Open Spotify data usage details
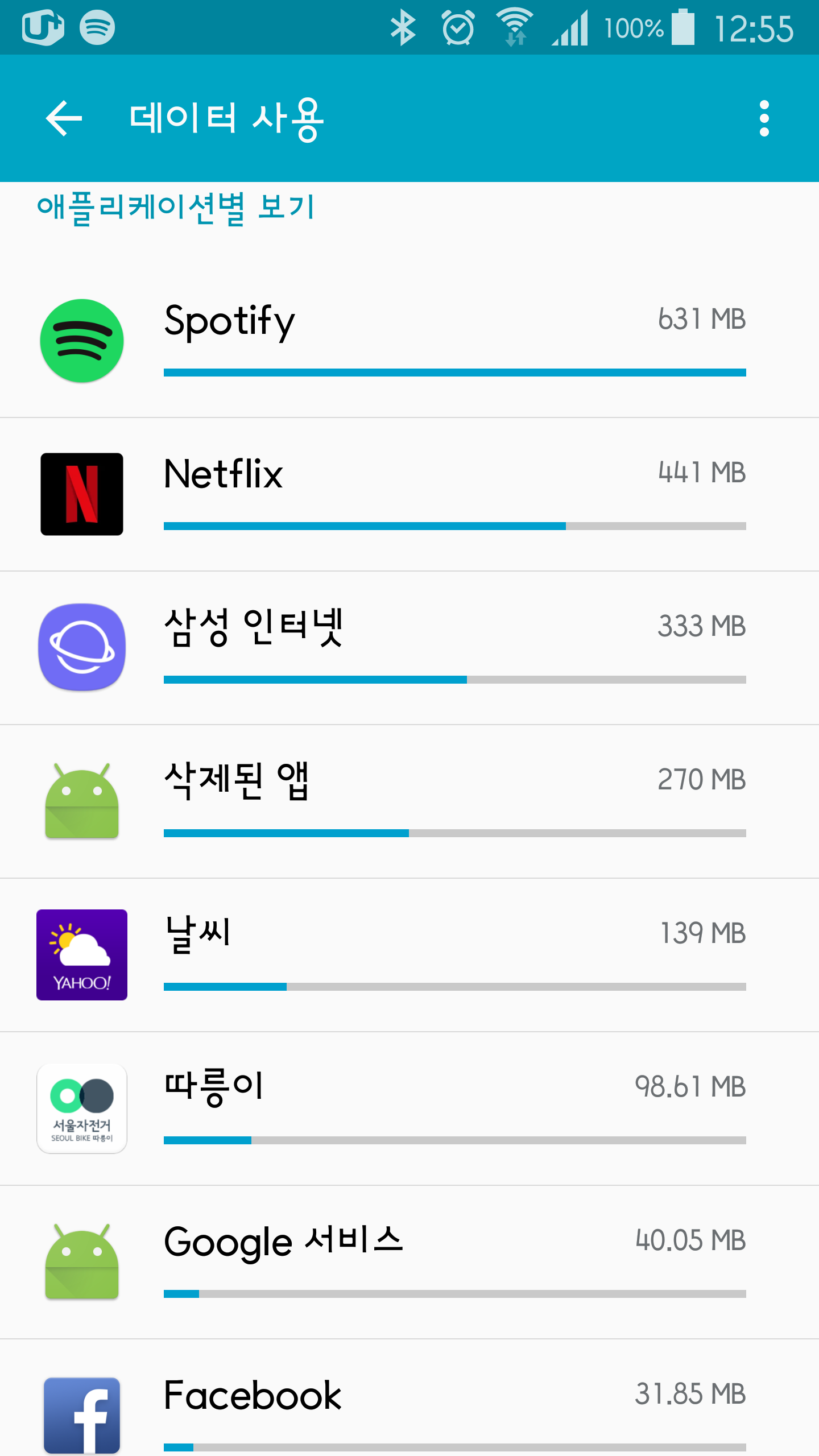This screenshot has height=1456, width=819. (x=409, y=340)
